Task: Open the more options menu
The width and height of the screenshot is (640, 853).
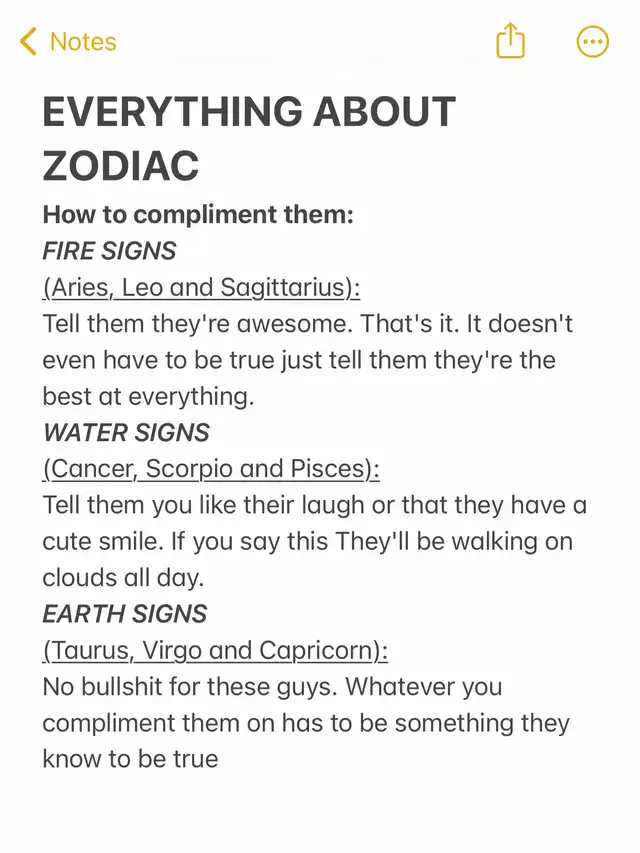Action: click(x=593, y=42)
